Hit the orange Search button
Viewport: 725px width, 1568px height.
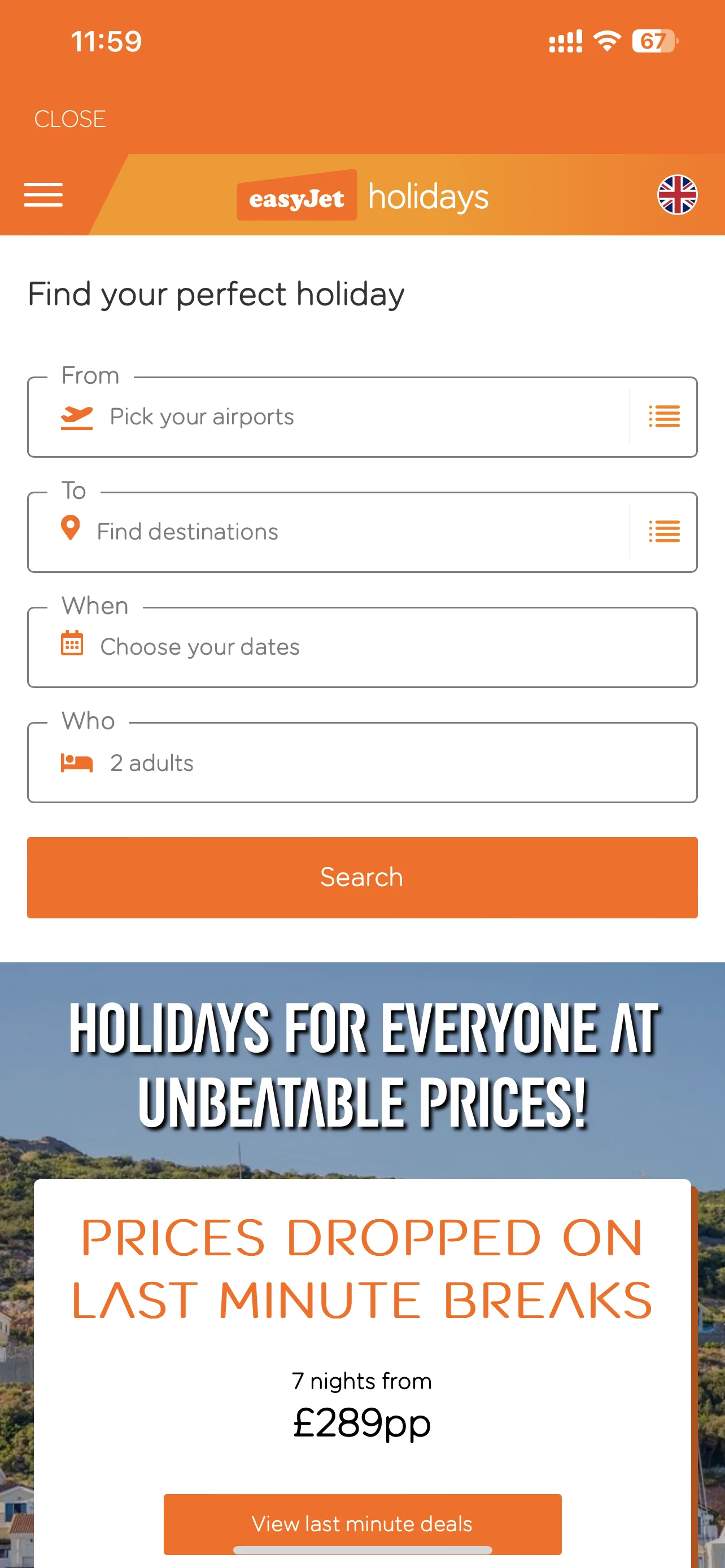coord(362,877)
